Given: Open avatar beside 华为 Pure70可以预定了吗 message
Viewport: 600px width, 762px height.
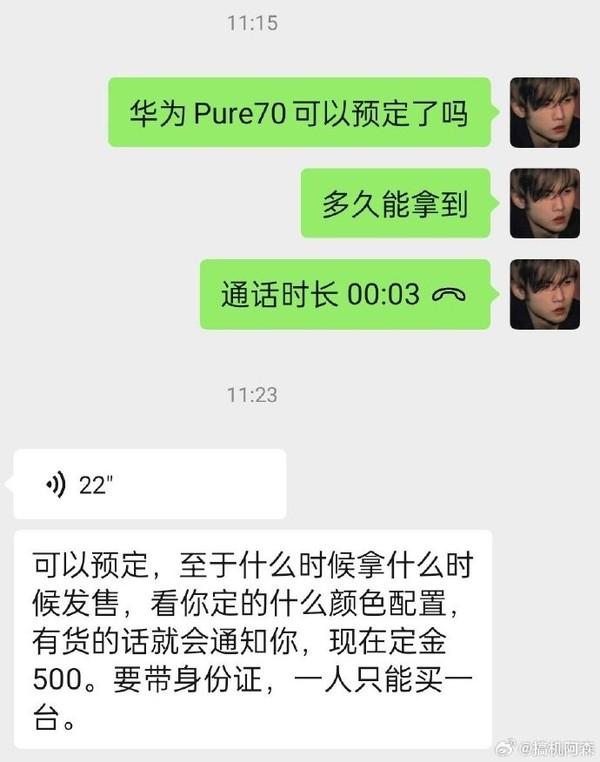Looking at the screenshot, I should 545,112.
